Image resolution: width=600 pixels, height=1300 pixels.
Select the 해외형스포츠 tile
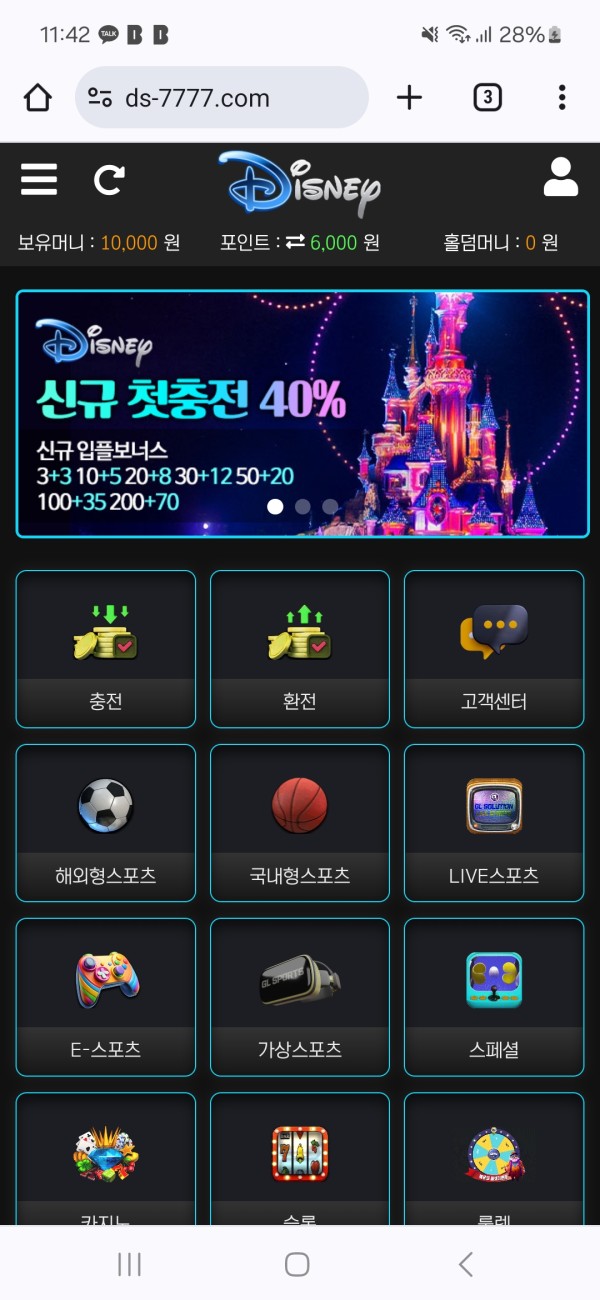click(x=106, y=823)
